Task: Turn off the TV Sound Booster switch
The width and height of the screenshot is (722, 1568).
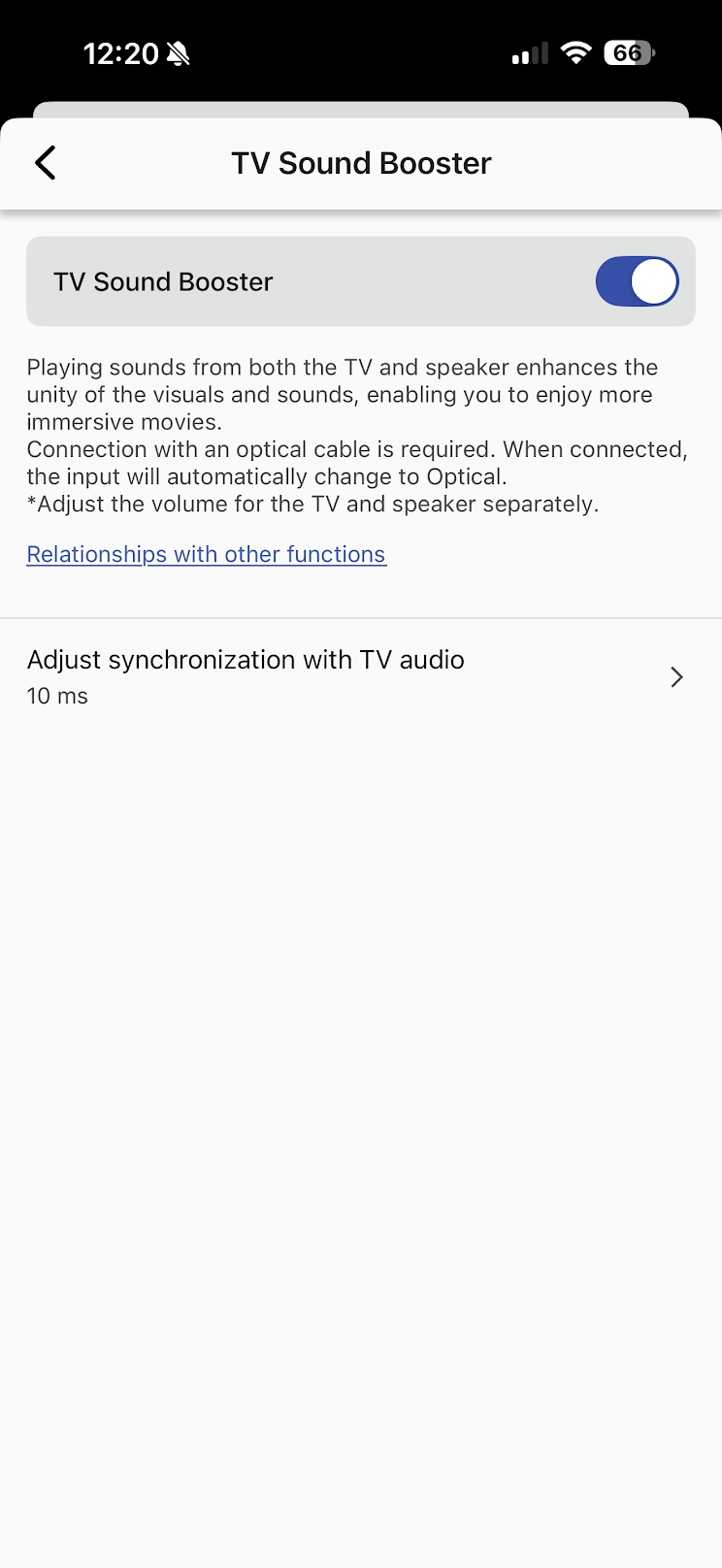Action: click(x=637, y=281)
